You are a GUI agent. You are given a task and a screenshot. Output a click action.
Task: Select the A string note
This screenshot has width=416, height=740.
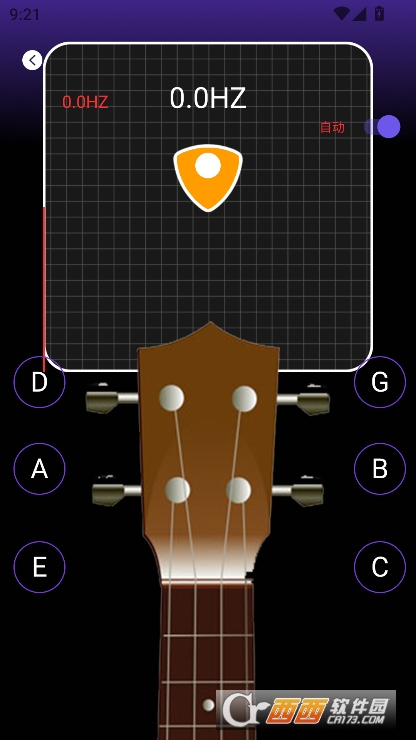coord(39,469)
